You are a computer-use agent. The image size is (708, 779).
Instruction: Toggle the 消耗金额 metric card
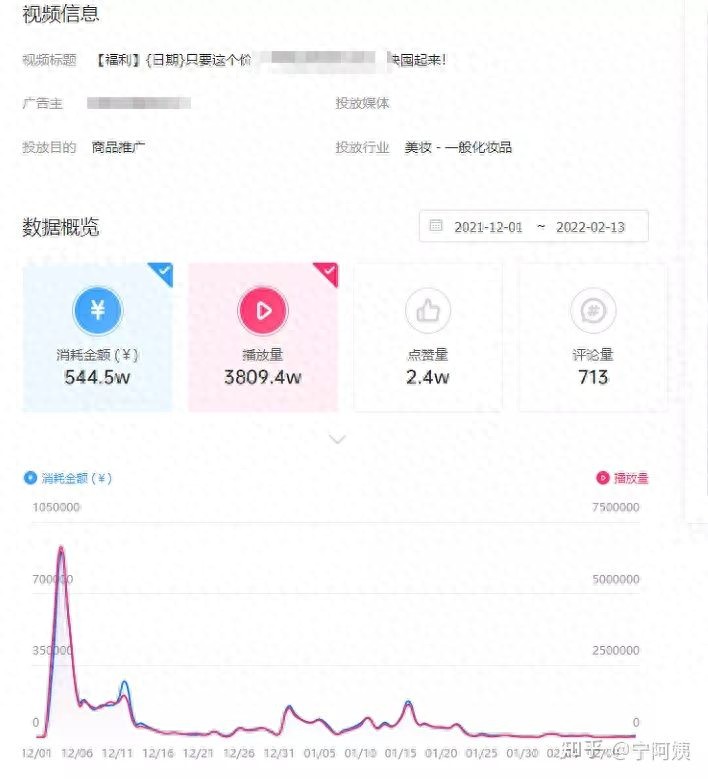97,337
